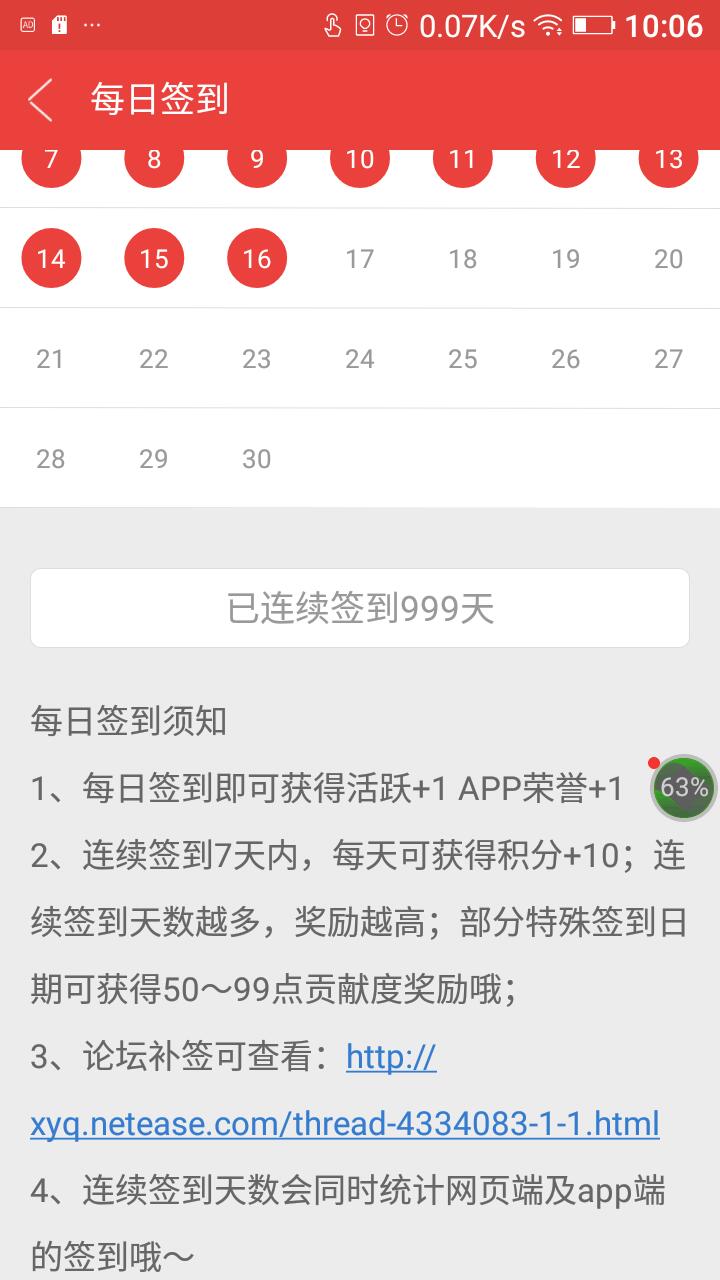Open the floating 63% green bubble

coord(684,788)
